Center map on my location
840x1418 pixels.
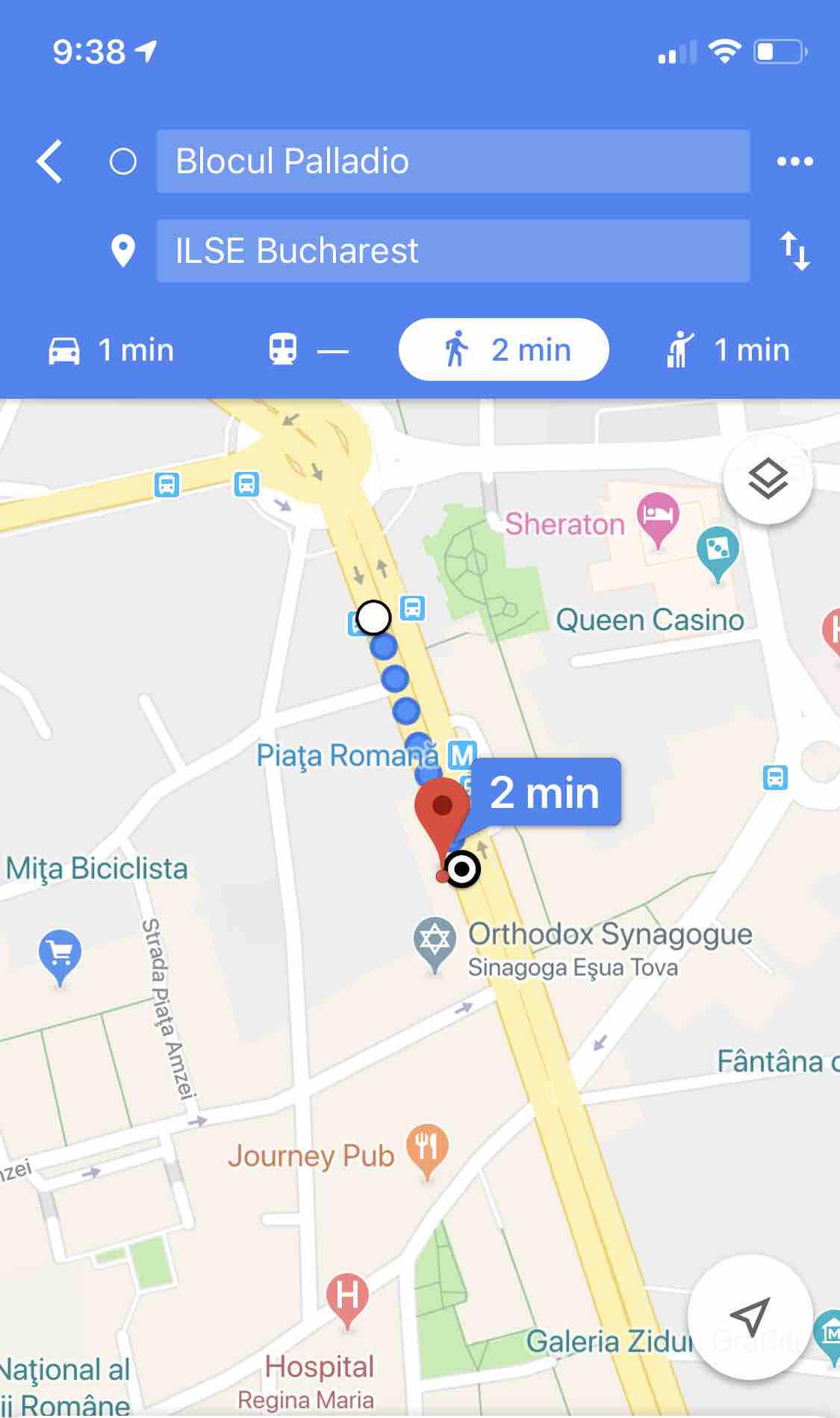750,1317
